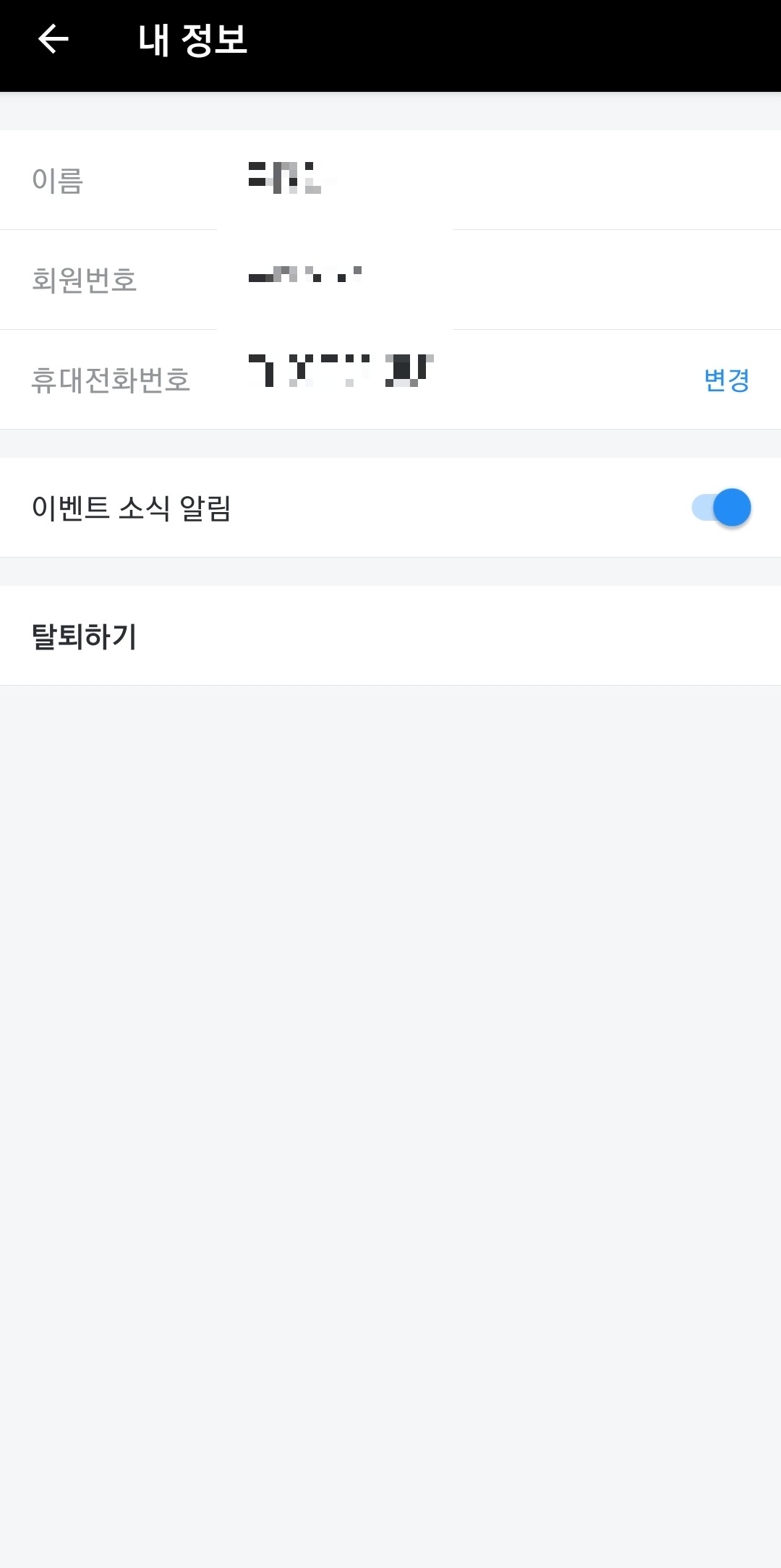Click the 변경 link to change phone number
This screenshot has width=781, height=1568.
click(x=727, y=378)
